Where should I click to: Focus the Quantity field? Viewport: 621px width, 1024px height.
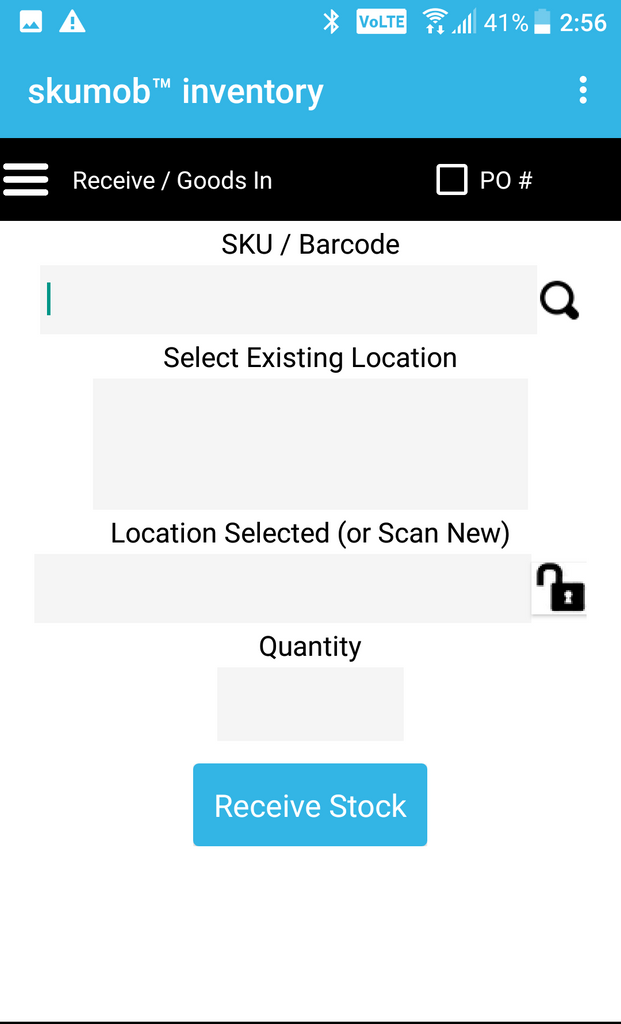point(310,704)
